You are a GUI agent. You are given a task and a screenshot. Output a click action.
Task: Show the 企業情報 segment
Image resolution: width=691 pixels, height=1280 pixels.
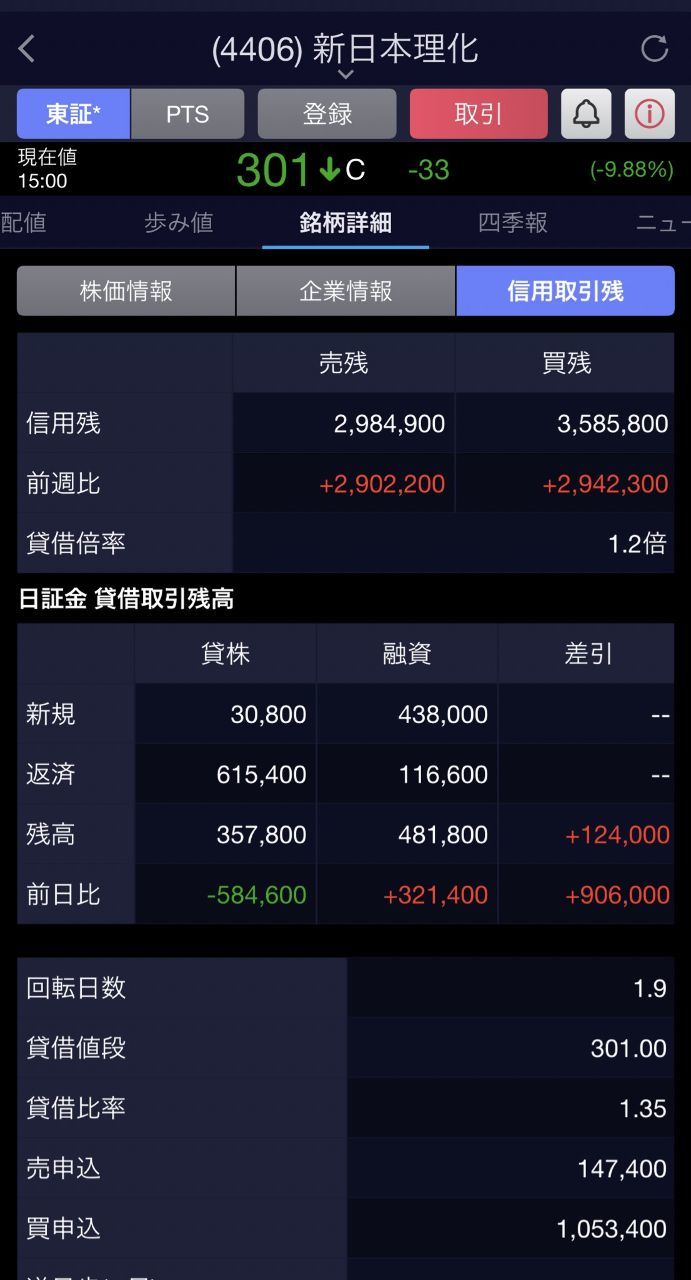(x=345, y=291)
